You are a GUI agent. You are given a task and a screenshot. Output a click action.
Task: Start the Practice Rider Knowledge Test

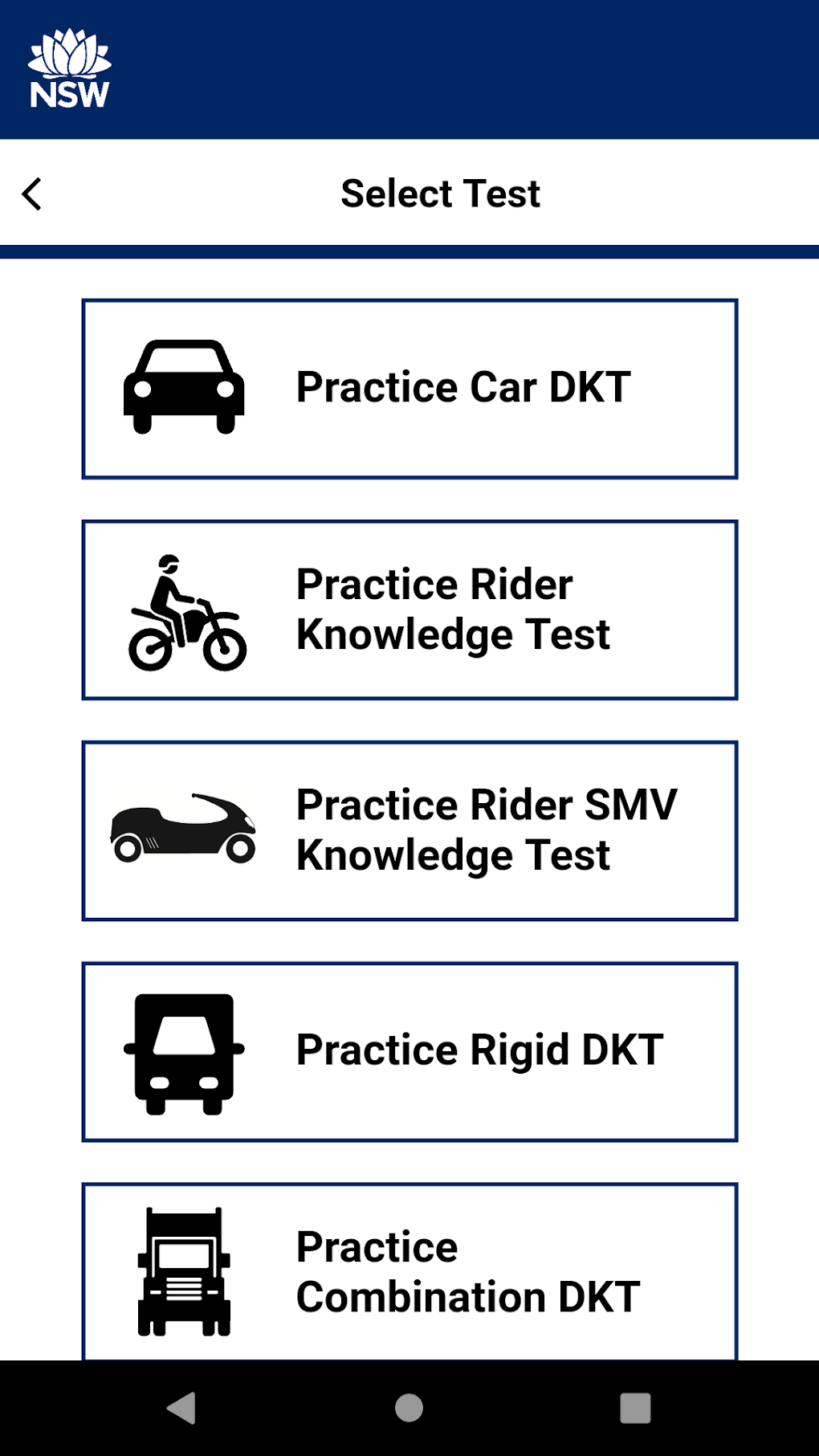[409, 610]
